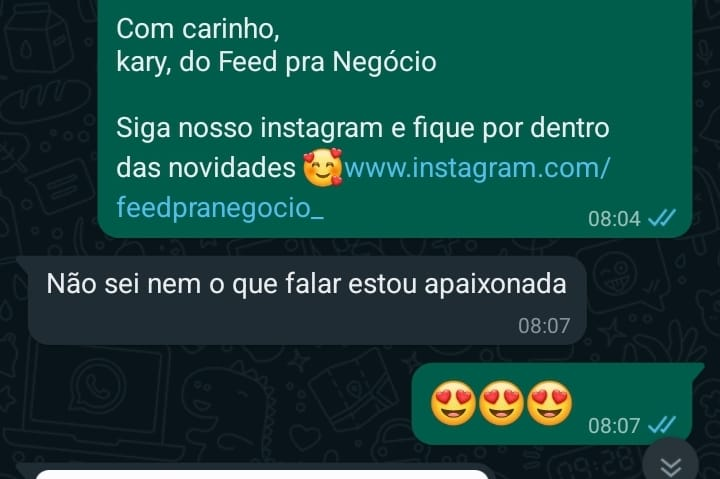Image resolution: width=720 pixels, height=479 pixels.
Task: Open the Instagram link feedpranegocio_
Action: coord(476,168)
